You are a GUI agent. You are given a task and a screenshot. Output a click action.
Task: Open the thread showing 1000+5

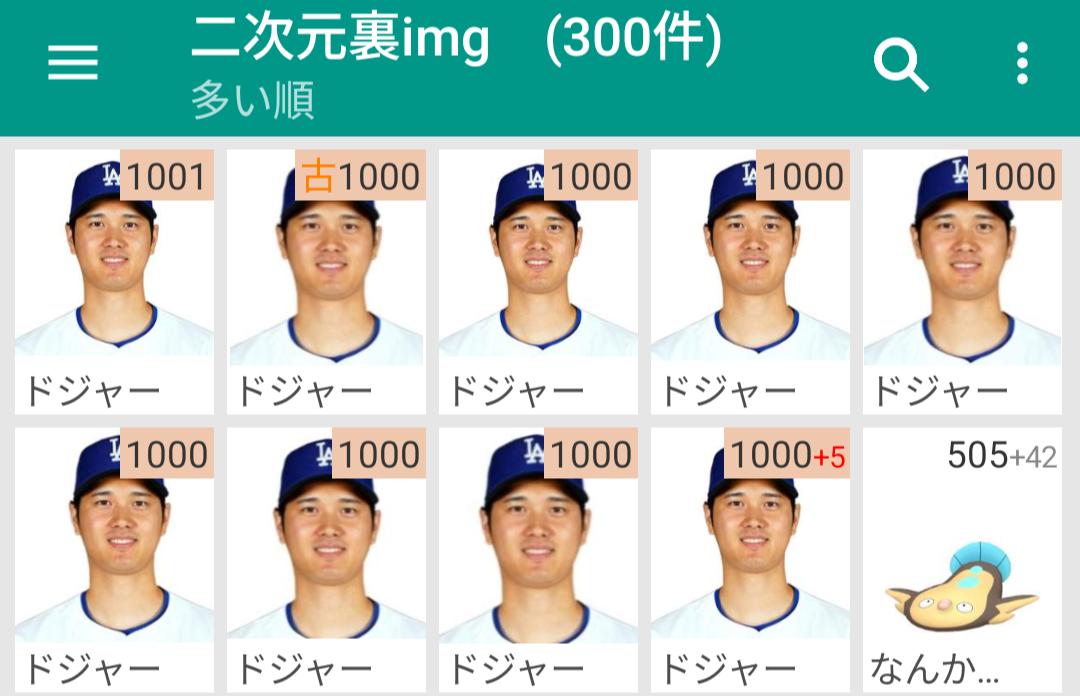pos(750,559)
